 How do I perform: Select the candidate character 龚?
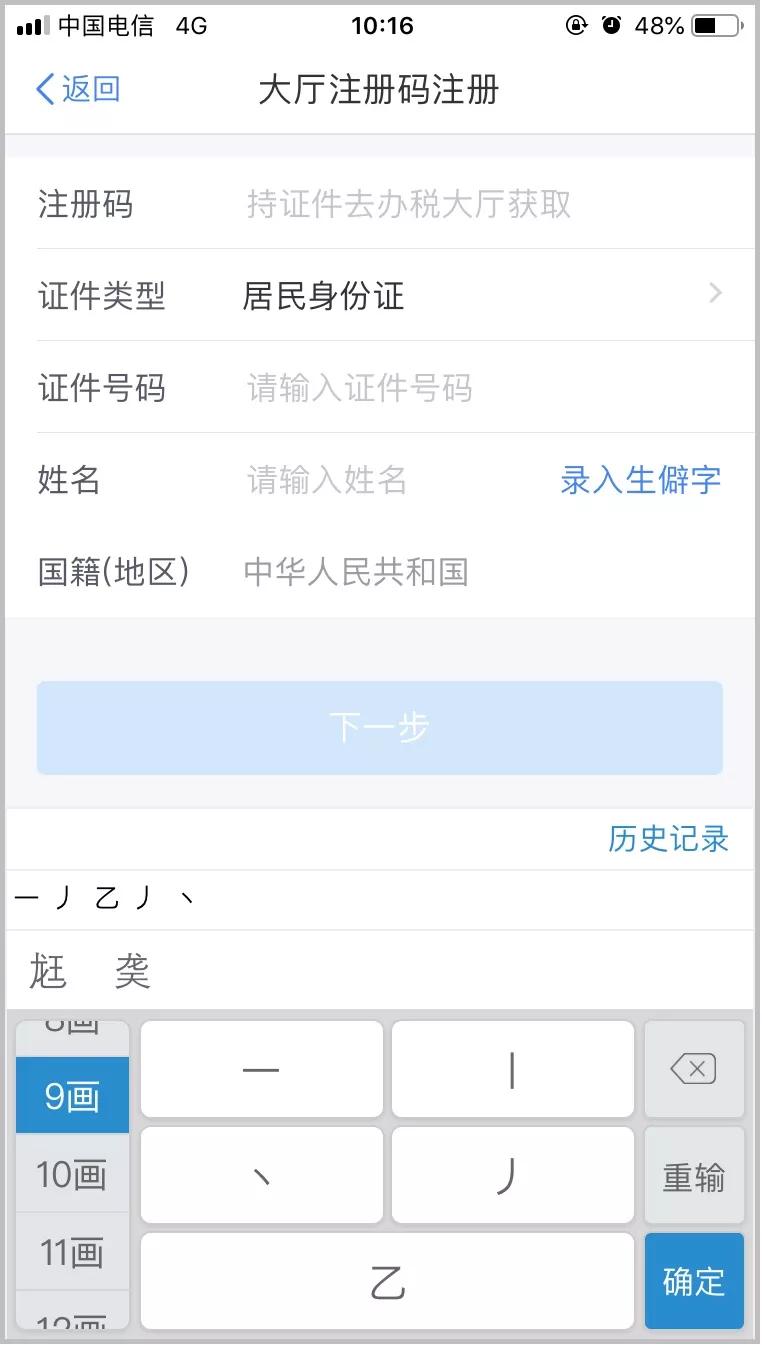click(x=135, y=970)
